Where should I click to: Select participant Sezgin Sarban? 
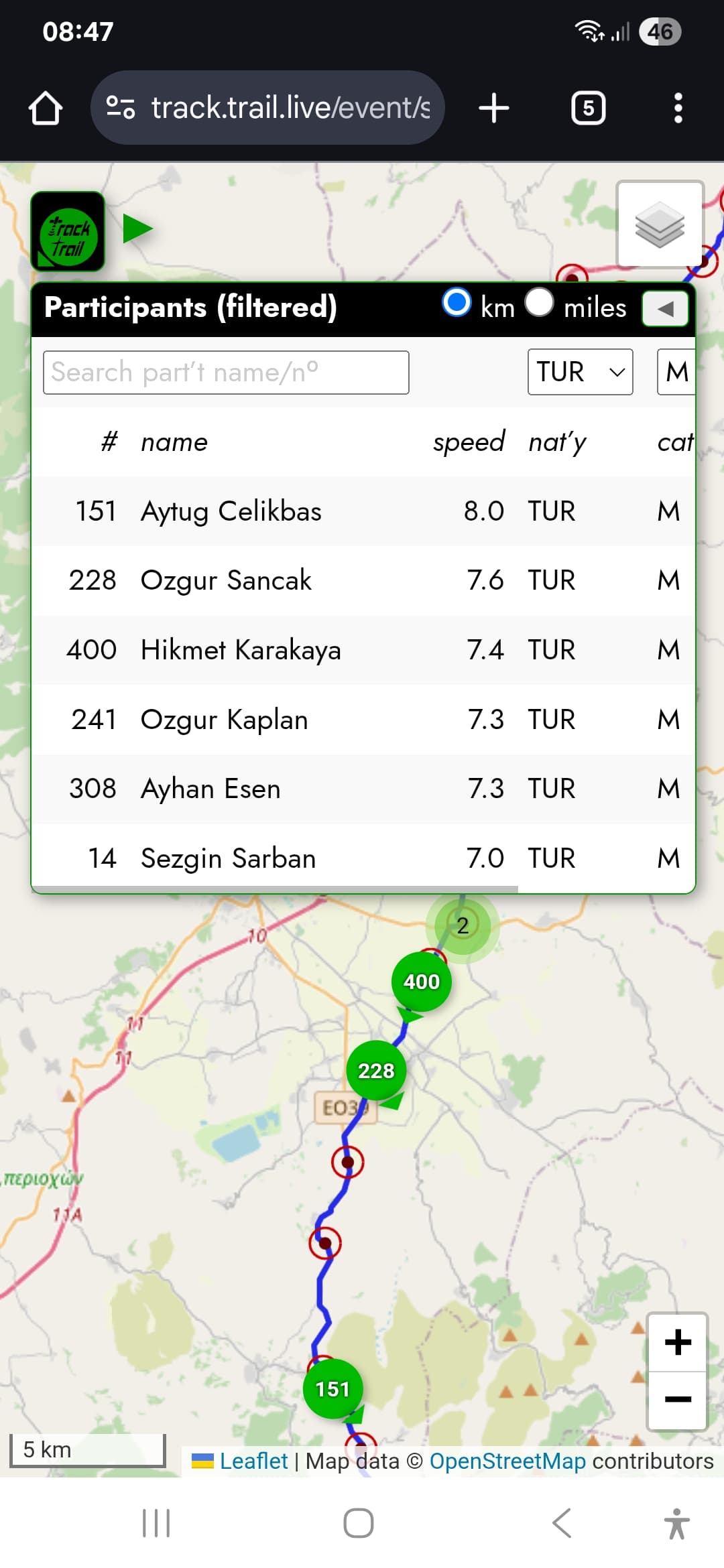coord(228,858)
